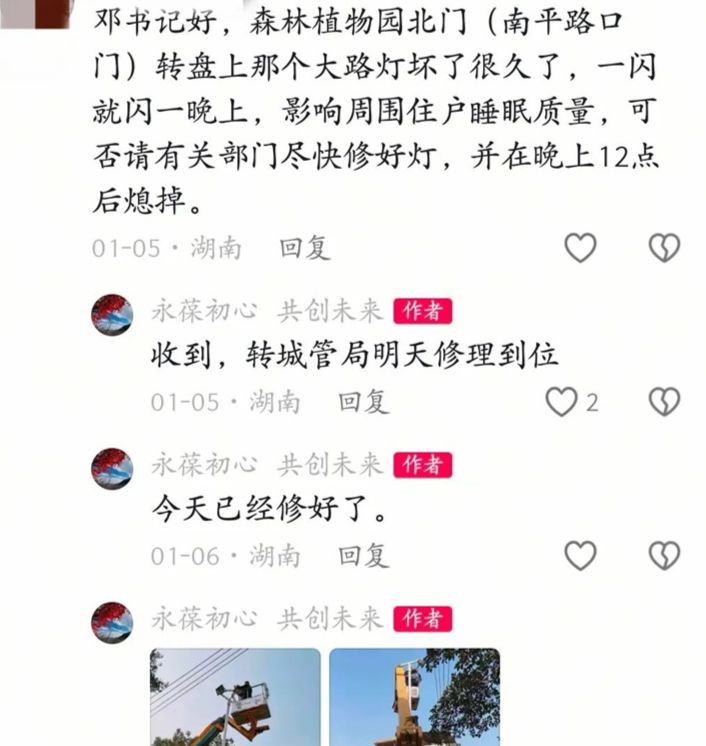The height and width of the screenshot is (746, 706).
Task: Reply to '收到,转城管局明天修理到位'
Action: coord(363,402)
